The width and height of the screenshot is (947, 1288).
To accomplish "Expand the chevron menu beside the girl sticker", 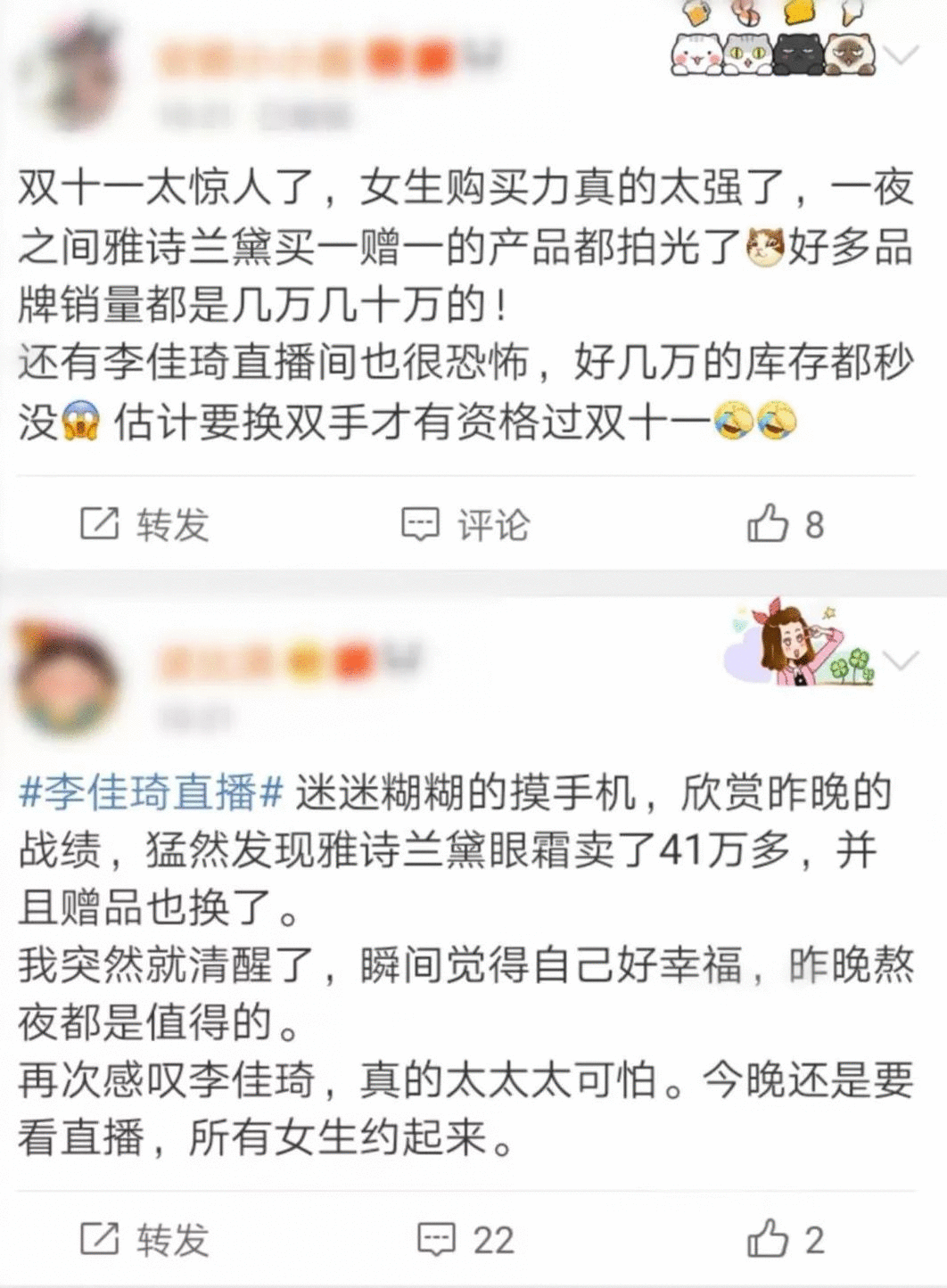I will [904, 660].
